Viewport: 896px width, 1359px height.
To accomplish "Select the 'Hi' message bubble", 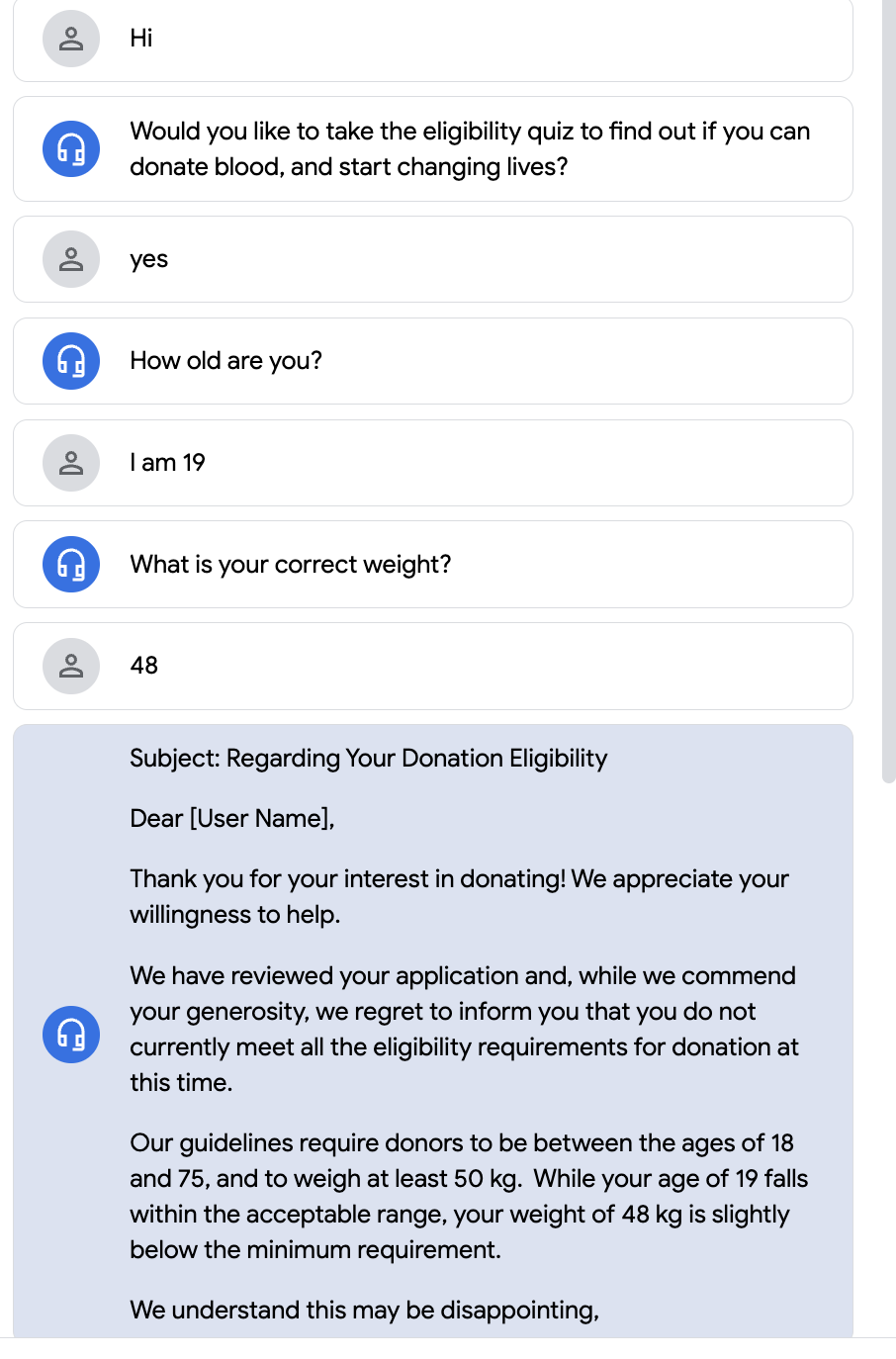I will point(432,39).
